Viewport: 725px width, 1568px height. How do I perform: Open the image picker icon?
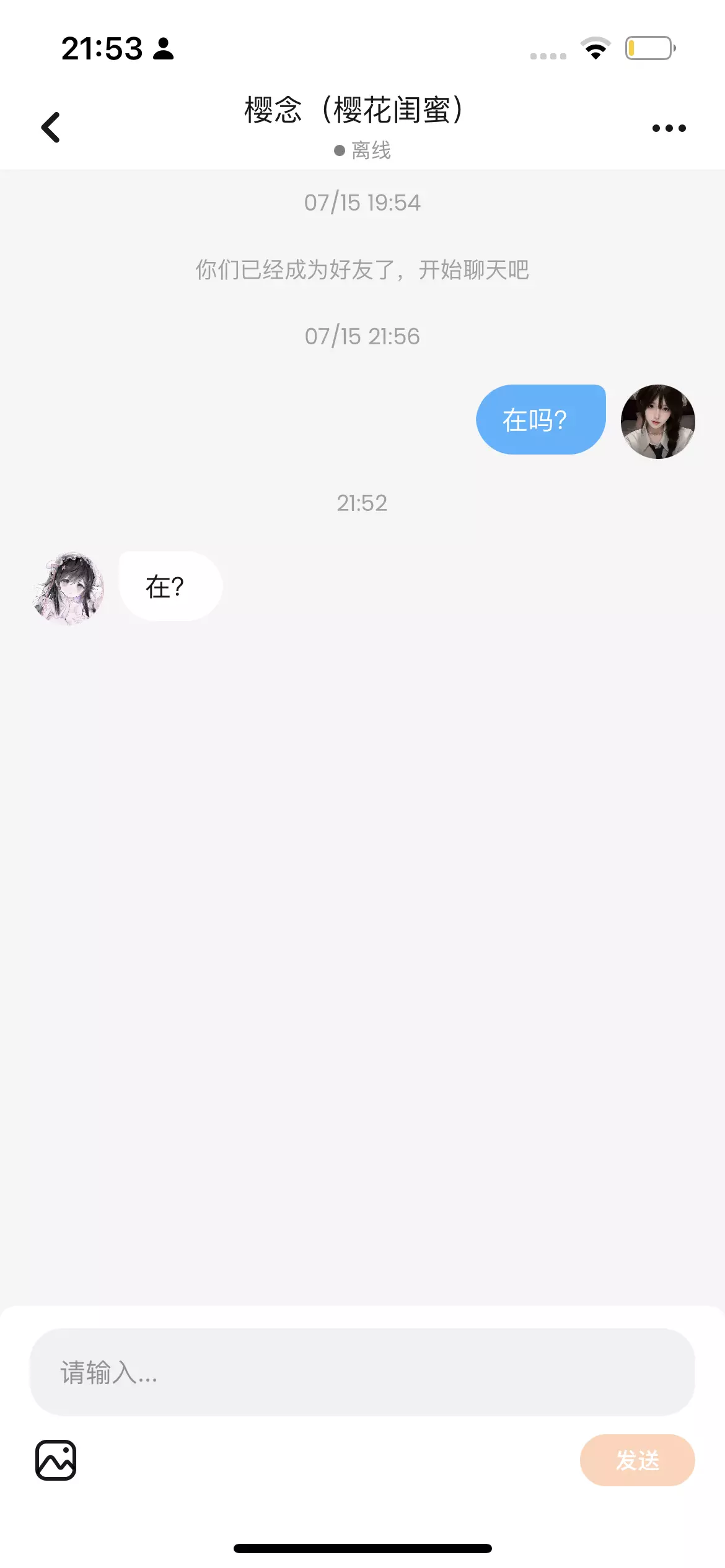coord(56,1460)
